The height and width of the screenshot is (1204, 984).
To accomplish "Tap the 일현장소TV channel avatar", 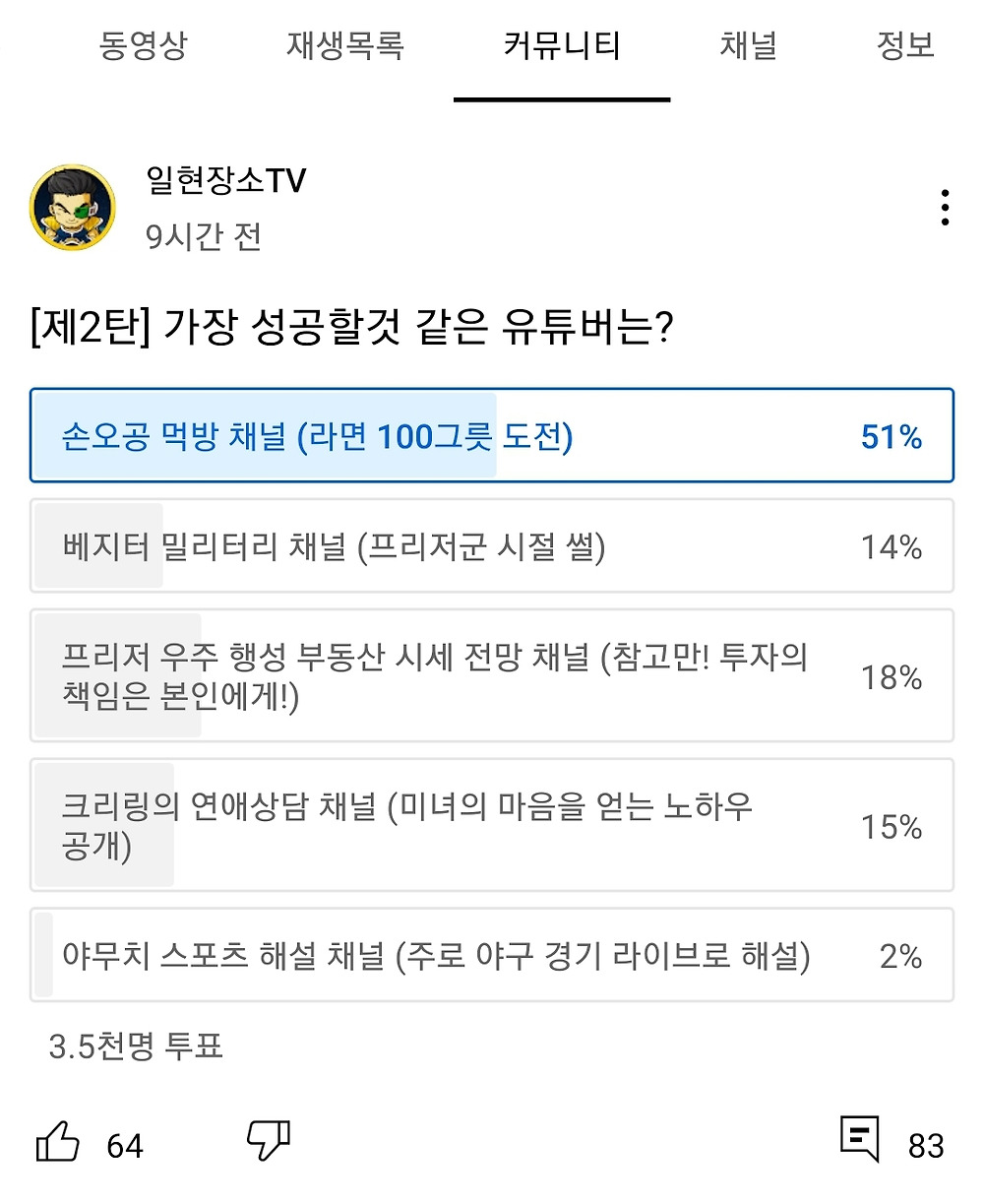I will click(x=73, y=208).
